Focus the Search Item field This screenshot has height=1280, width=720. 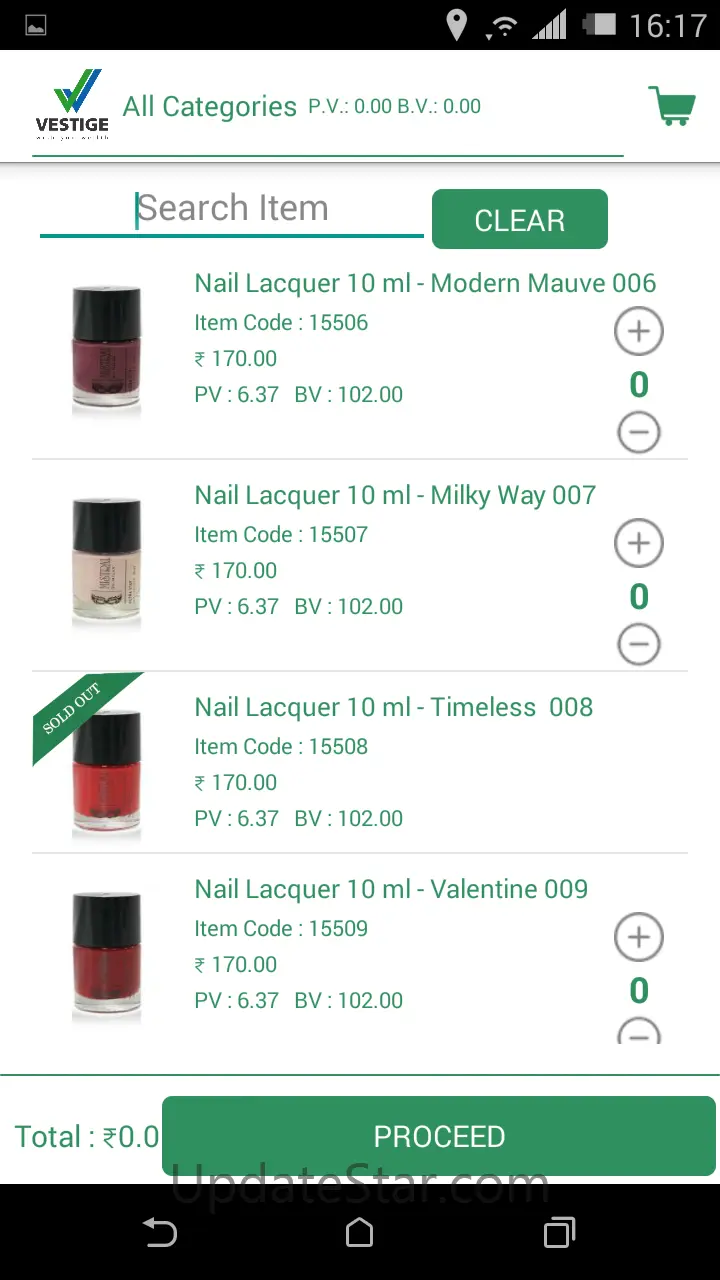(232, 209)
